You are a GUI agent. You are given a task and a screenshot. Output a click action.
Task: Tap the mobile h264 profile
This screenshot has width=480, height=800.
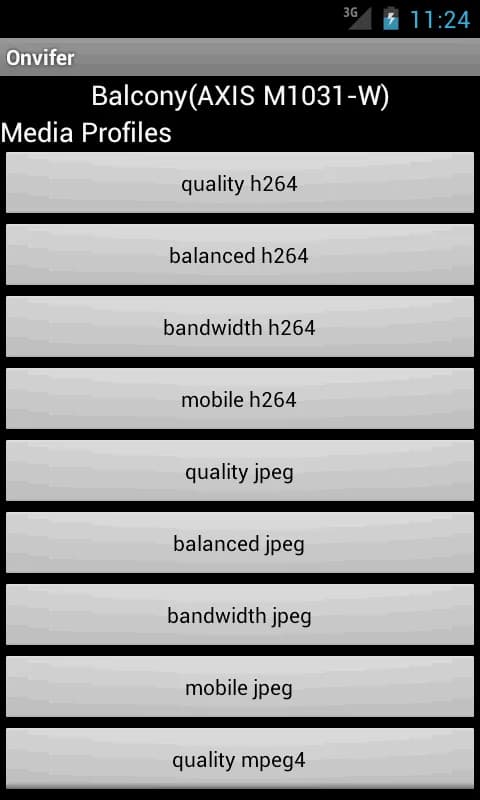pyautogui.click(x=240, y=398)
